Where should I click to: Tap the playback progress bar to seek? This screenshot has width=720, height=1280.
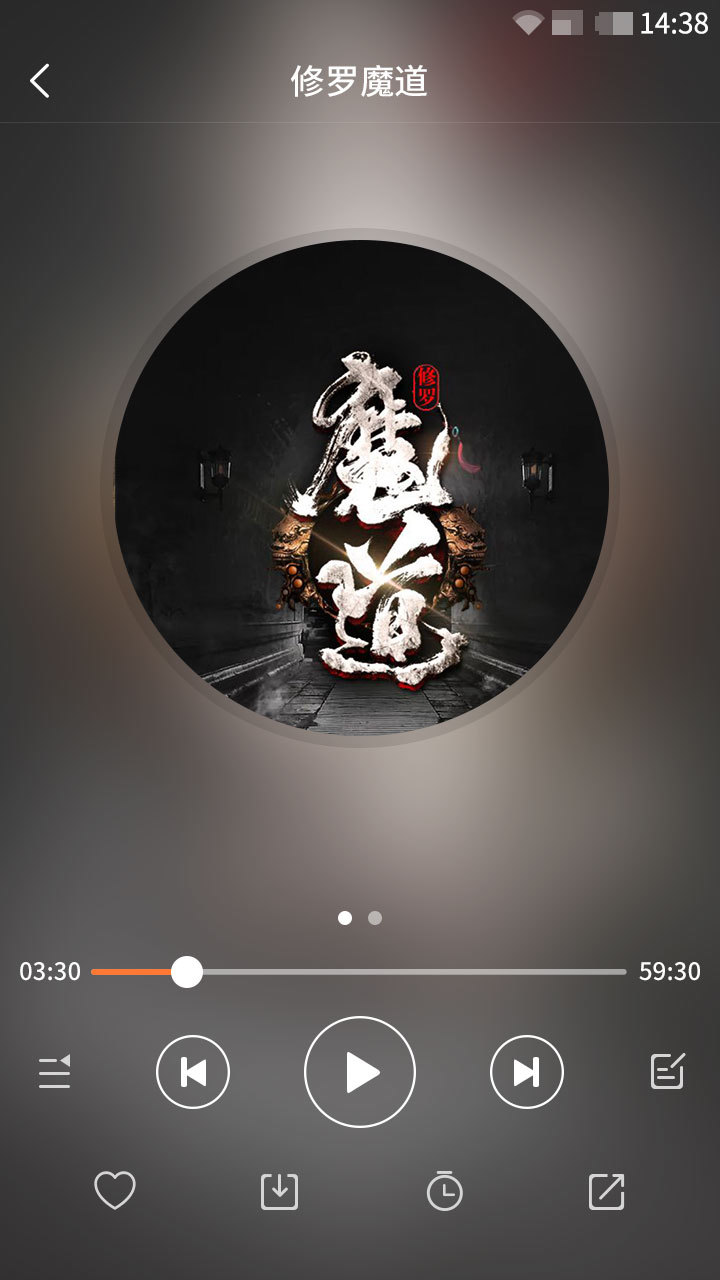tap(400, 971)
